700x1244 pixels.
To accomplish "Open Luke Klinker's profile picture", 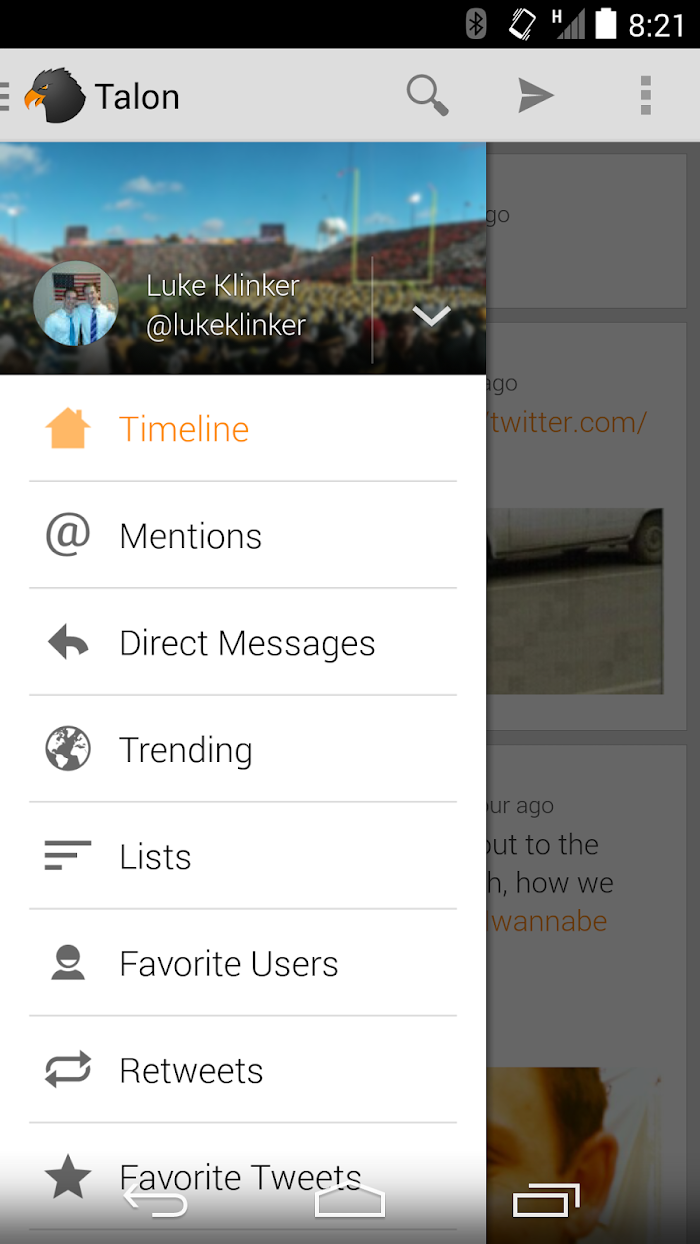I will [75, 304].
